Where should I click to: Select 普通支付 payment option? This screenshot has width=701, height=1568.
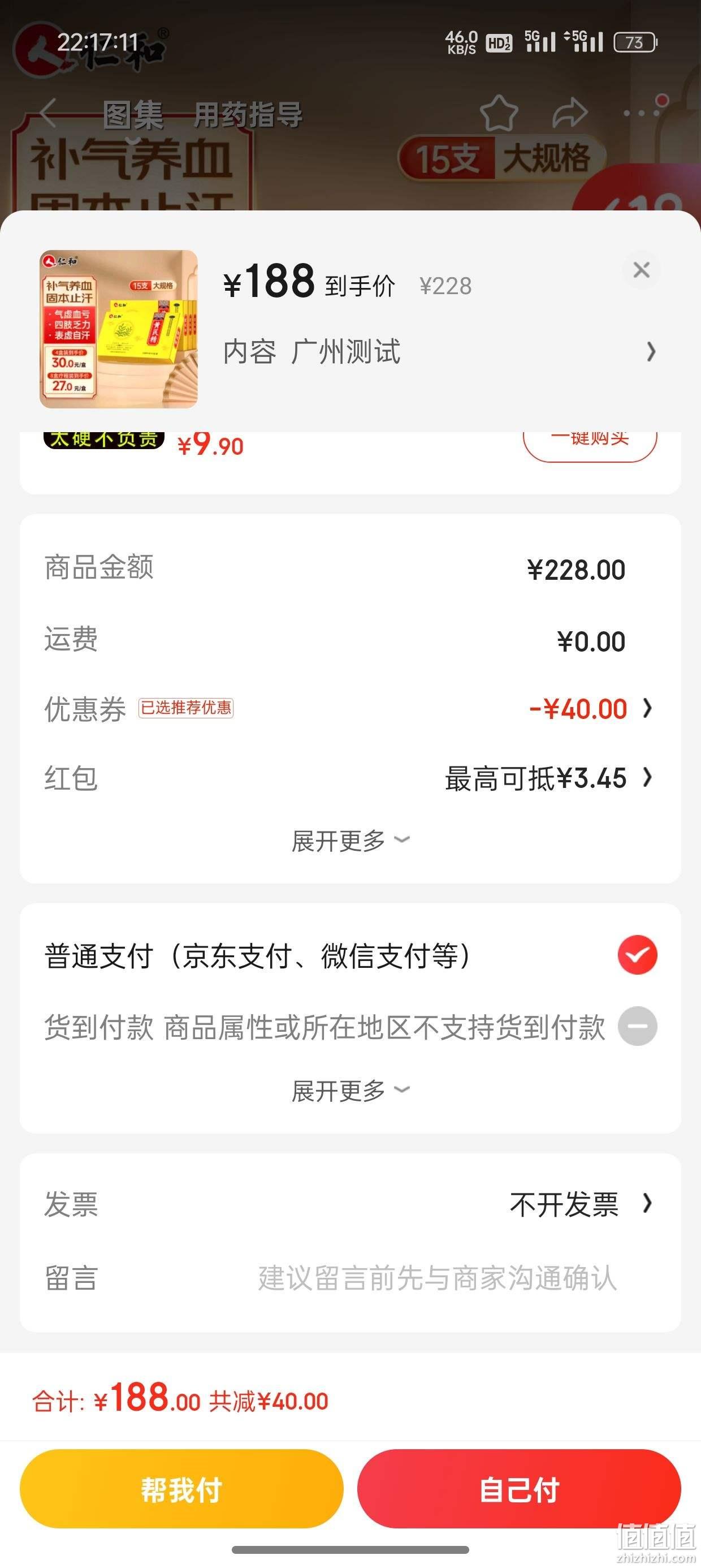[350, 955]
